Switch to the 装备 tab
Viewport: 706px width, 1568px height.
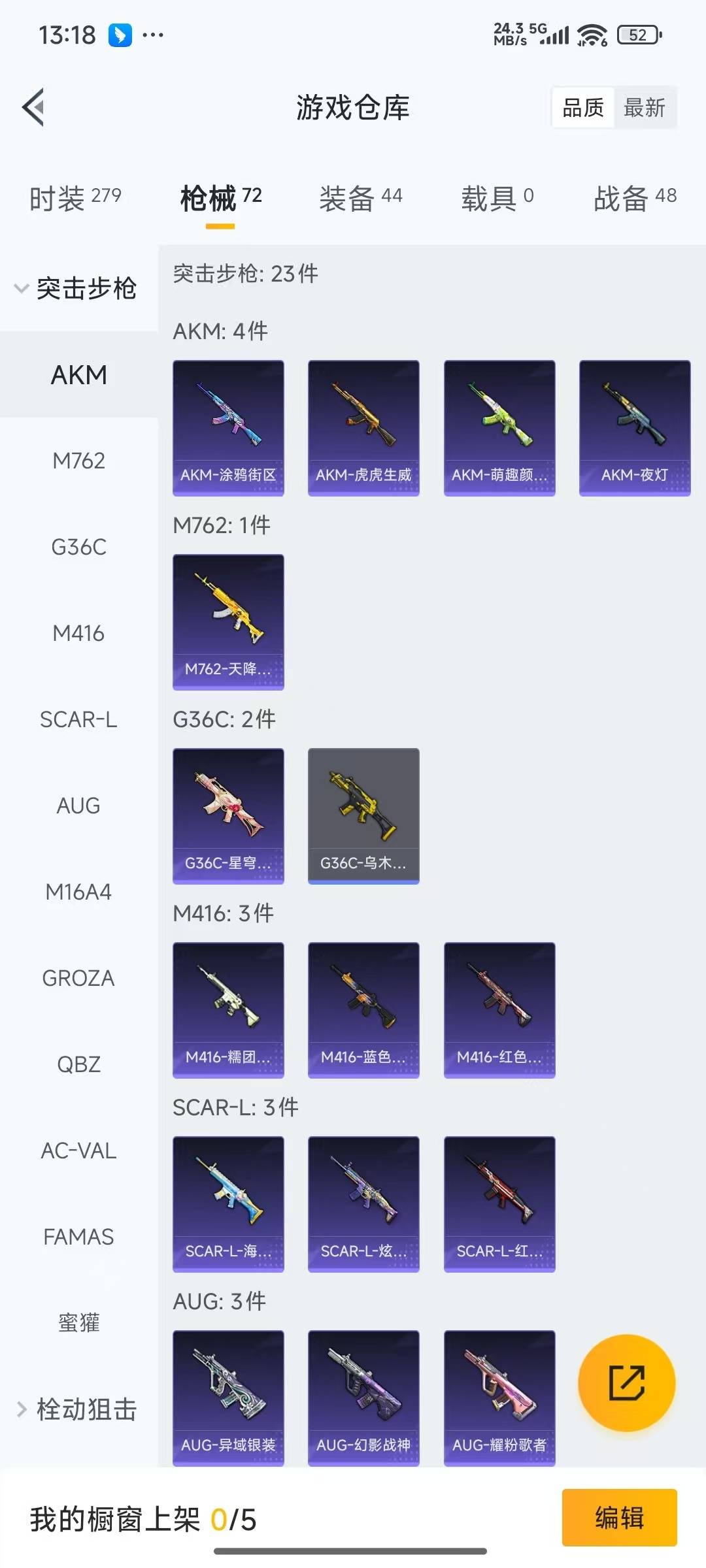click(360, 198)
